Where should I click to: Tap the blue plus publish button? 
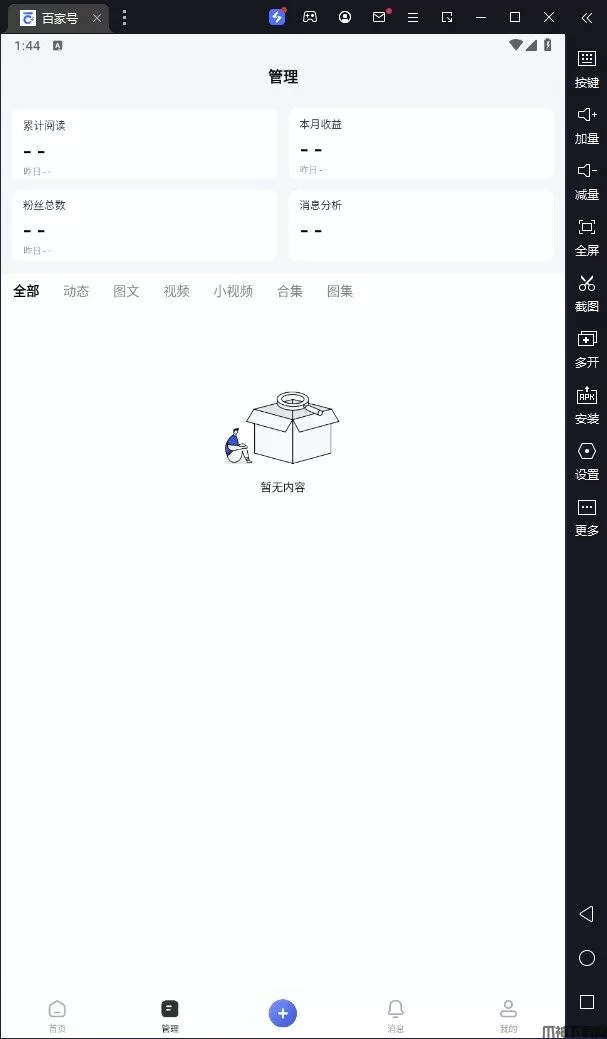[x=283, y=1013]
